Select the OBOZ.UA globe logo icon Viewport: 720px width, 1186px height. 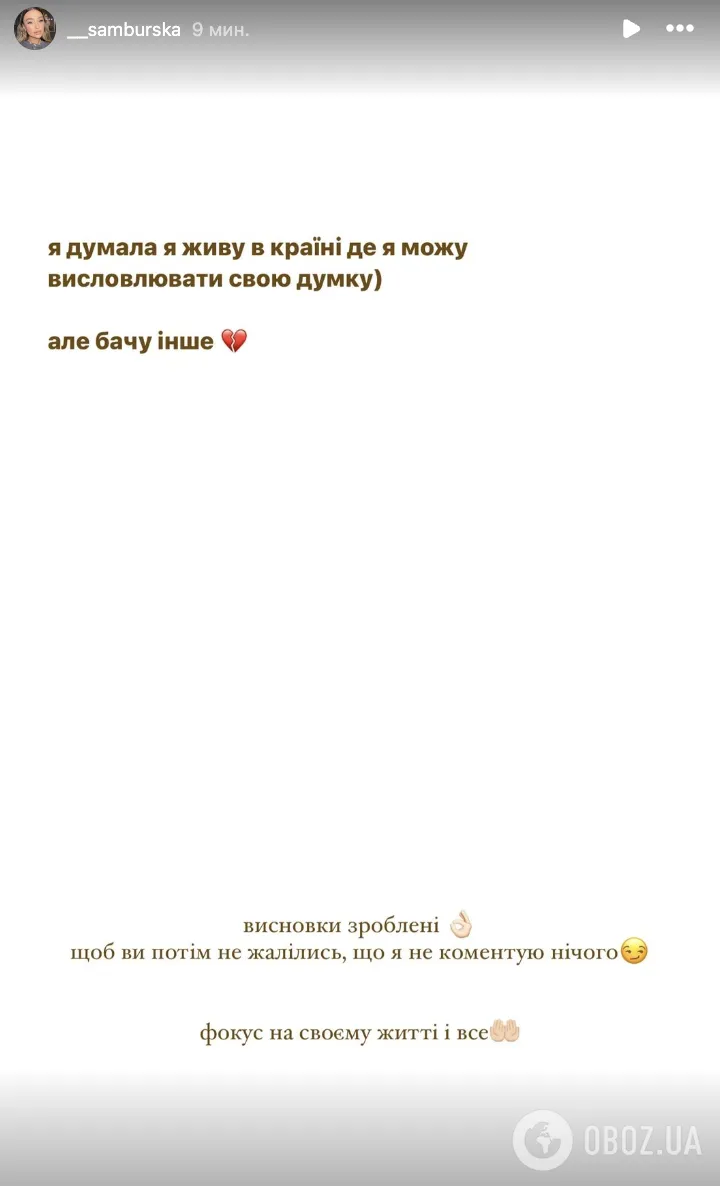542,1140
